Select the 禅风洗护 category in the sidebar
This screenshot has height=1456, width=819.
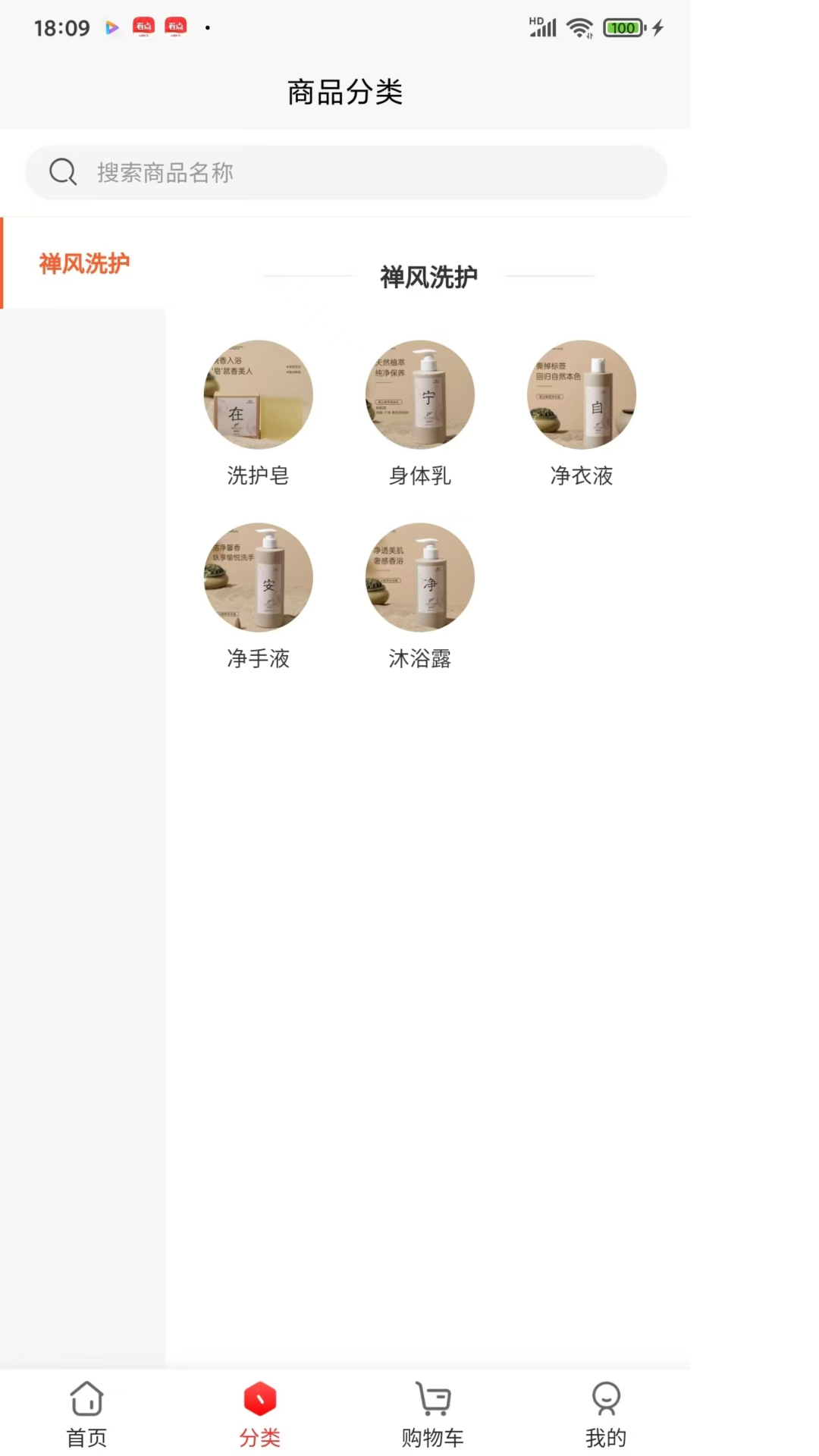point(84,263)
